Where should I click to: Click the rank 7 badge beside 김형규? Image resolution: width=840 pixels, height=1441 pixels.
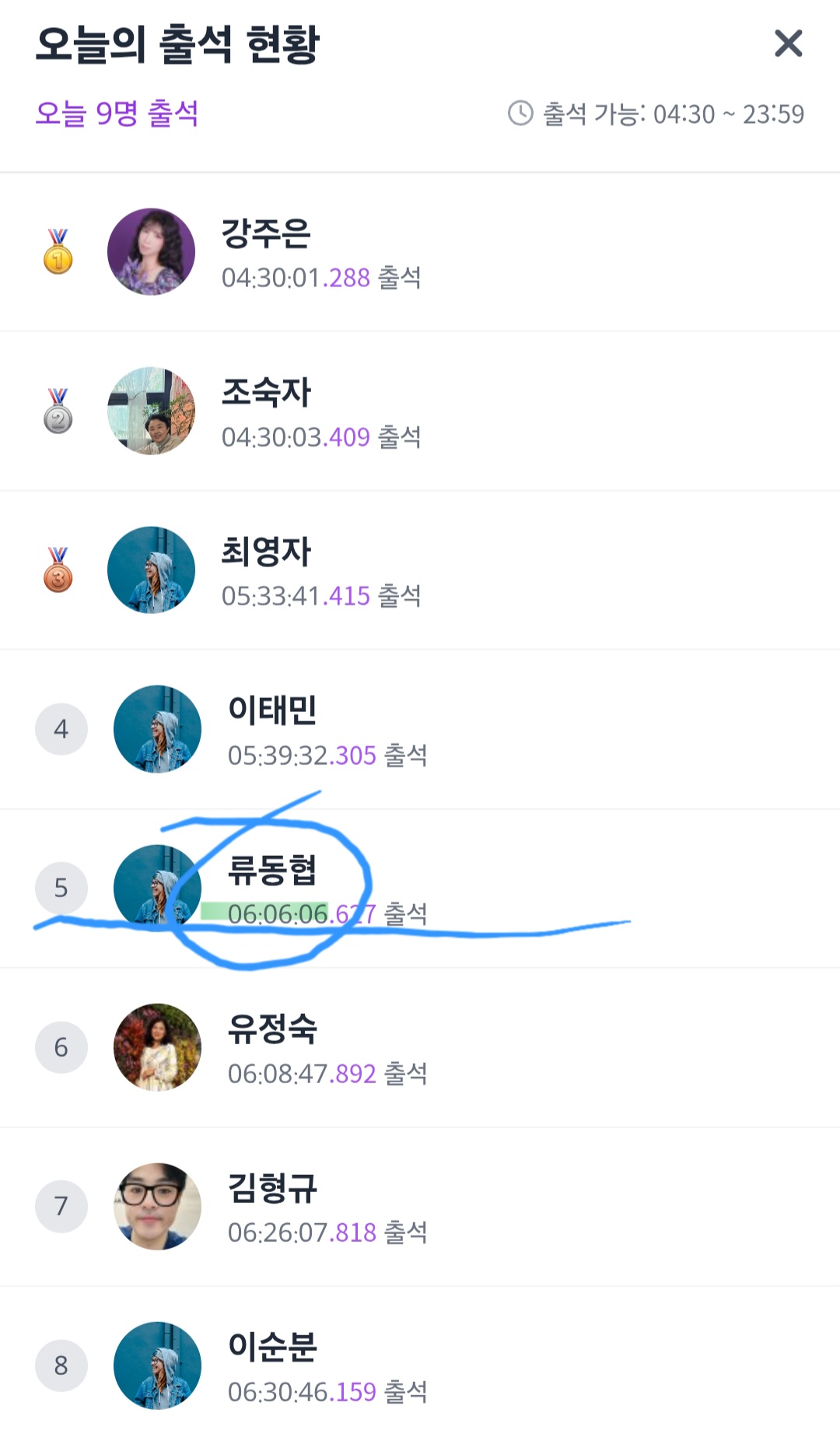tap(61, 1207)
